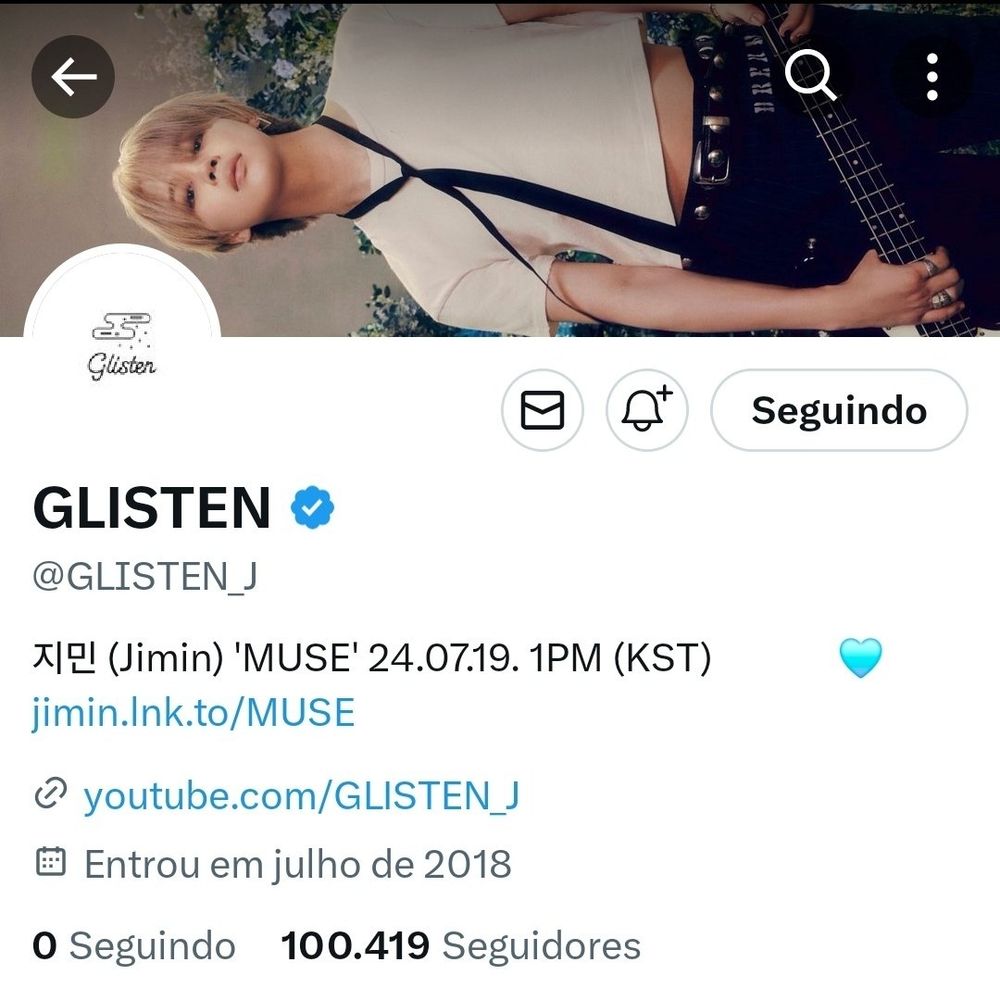Open the jimin.lnk.to/MUSE link

coord(193,713)
